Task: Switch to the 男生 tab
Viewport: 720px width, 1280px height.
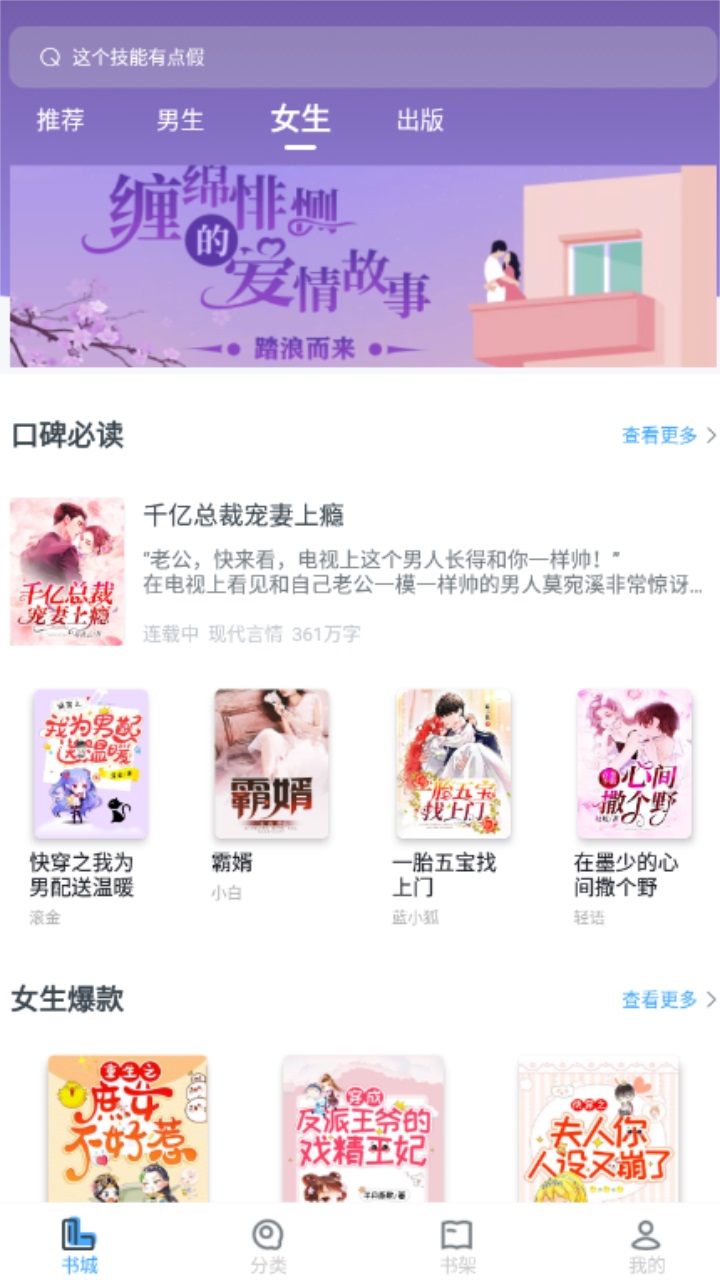Action: (178, 119)
